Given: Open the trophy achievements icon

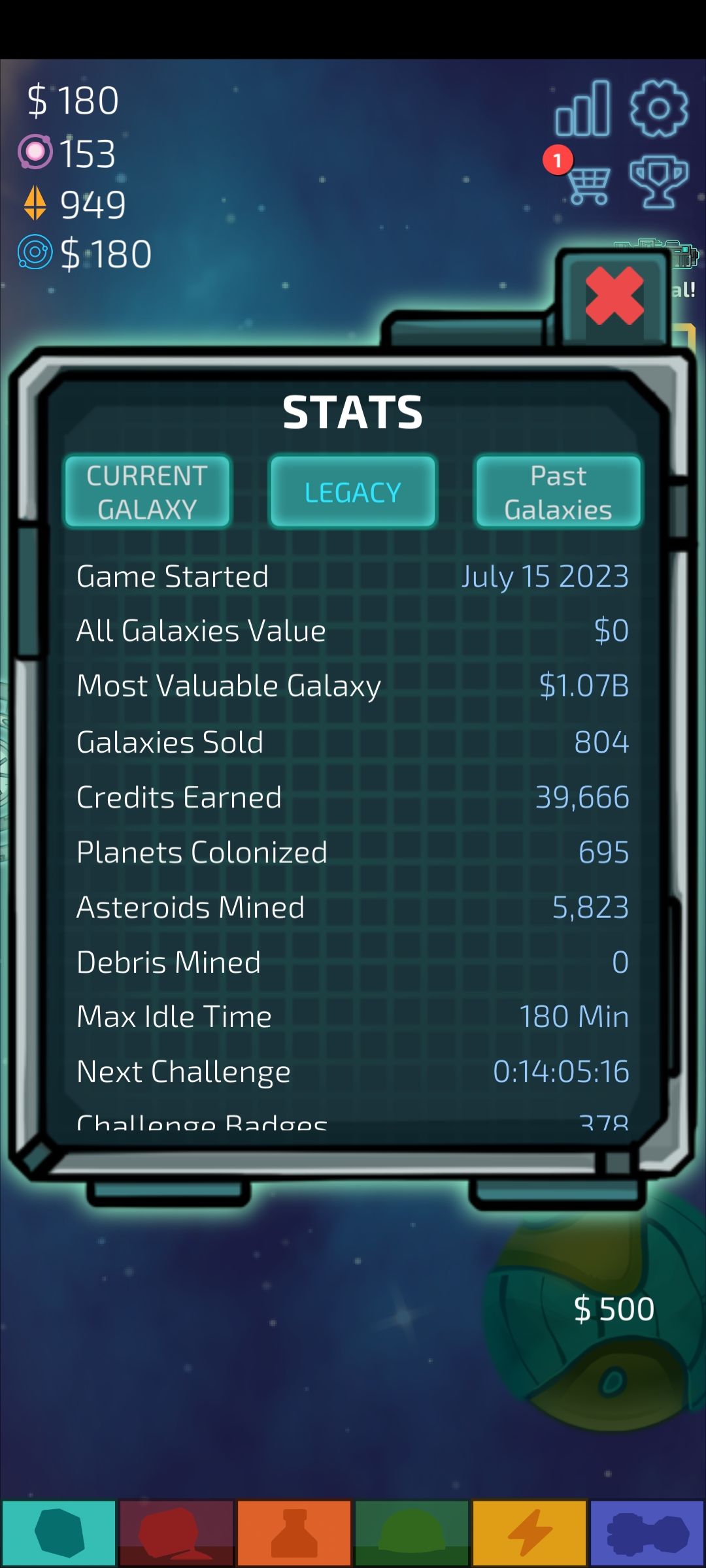Looking at the screenshot, I should [659, 184].
